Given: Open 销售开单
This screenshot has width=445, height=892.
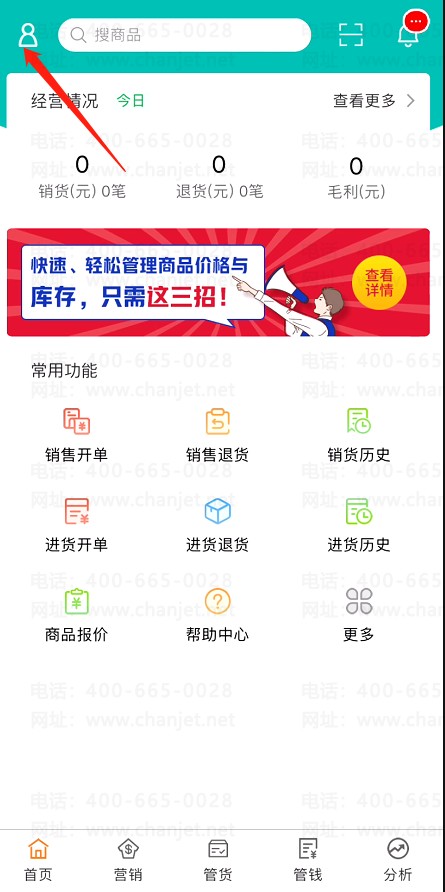Looking at the screenshot, I should click(76, 434).
